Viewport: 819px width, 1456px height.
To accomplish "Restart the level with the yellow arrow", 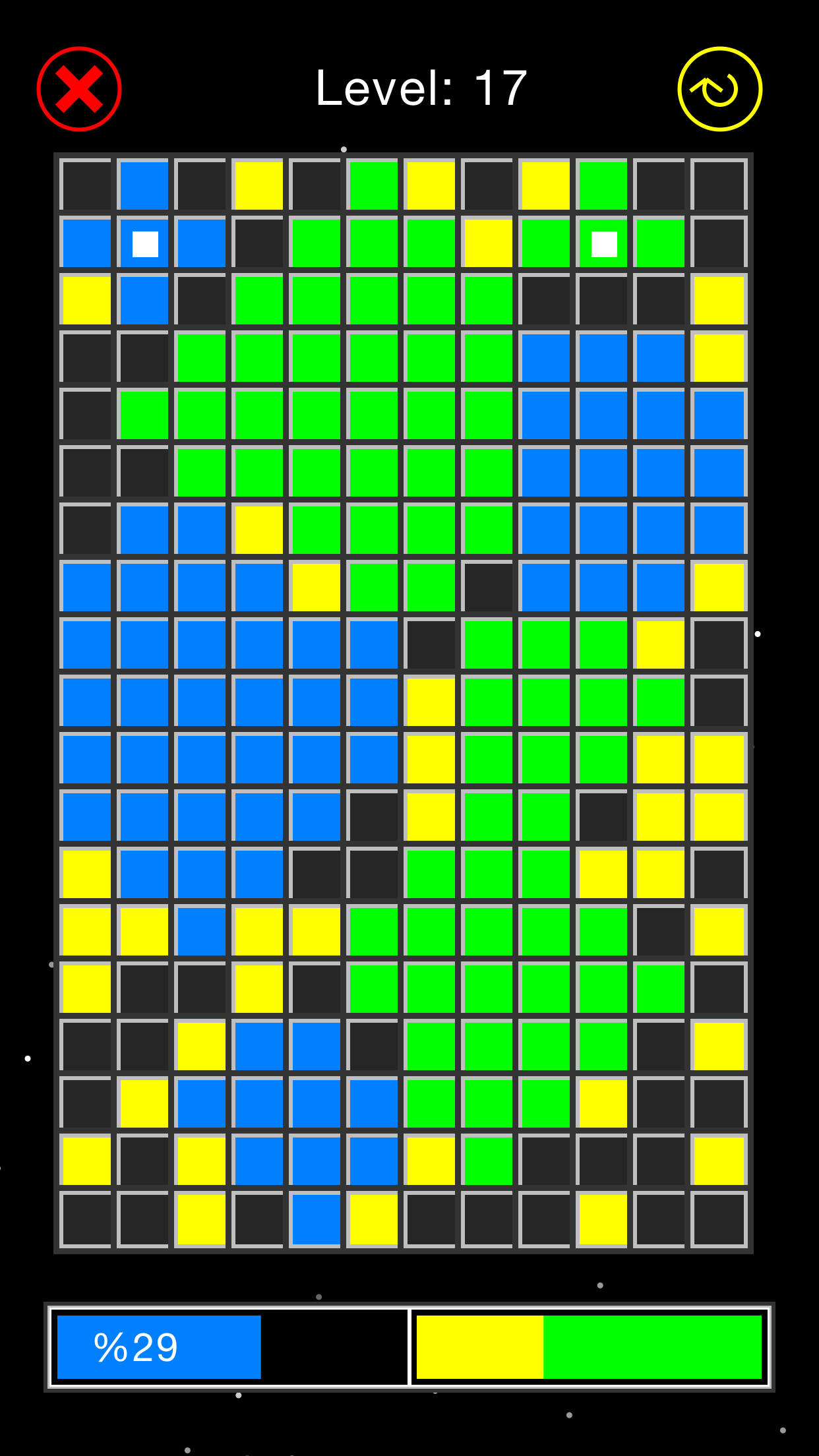I will click(720, 89).
